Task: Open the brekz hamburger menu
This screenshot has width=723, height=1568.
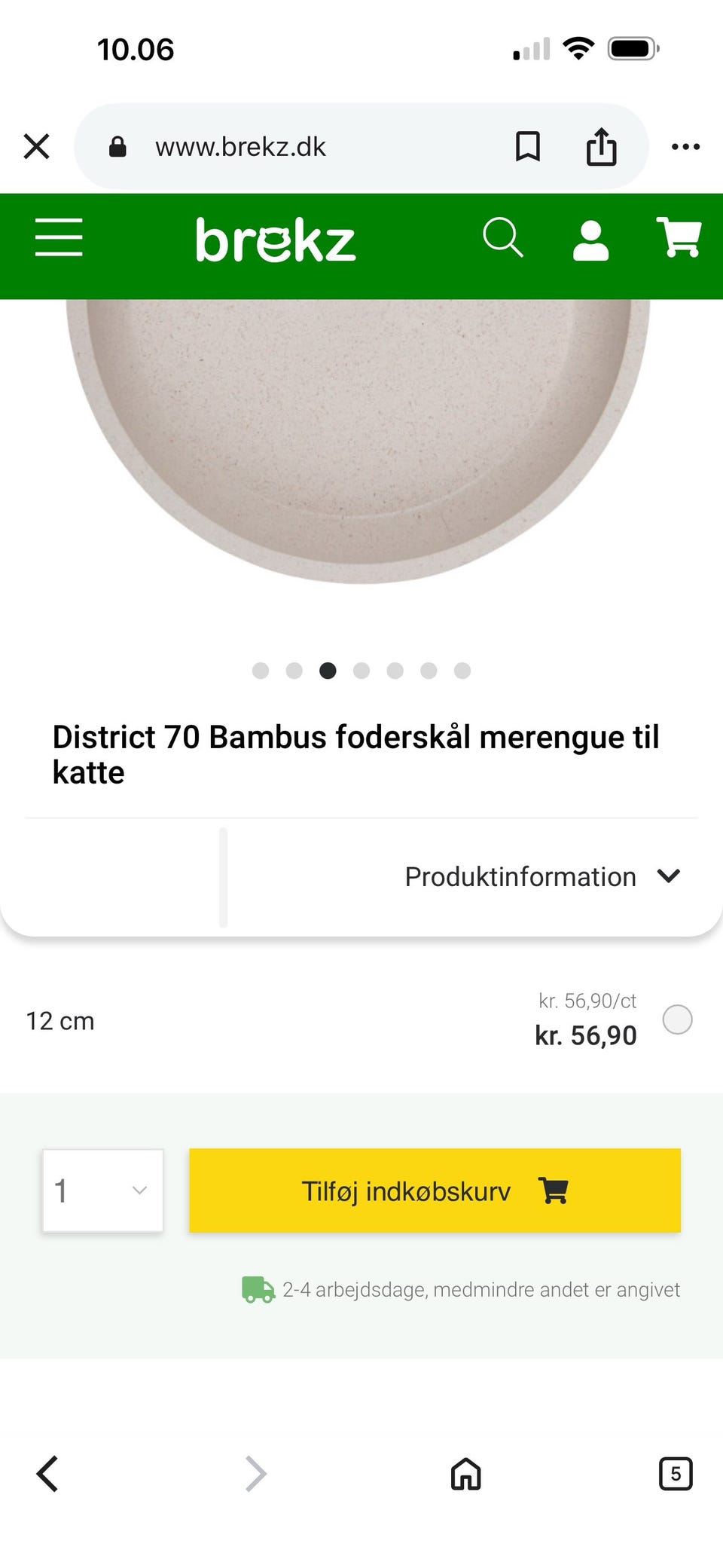Action: tap(59, 237)
